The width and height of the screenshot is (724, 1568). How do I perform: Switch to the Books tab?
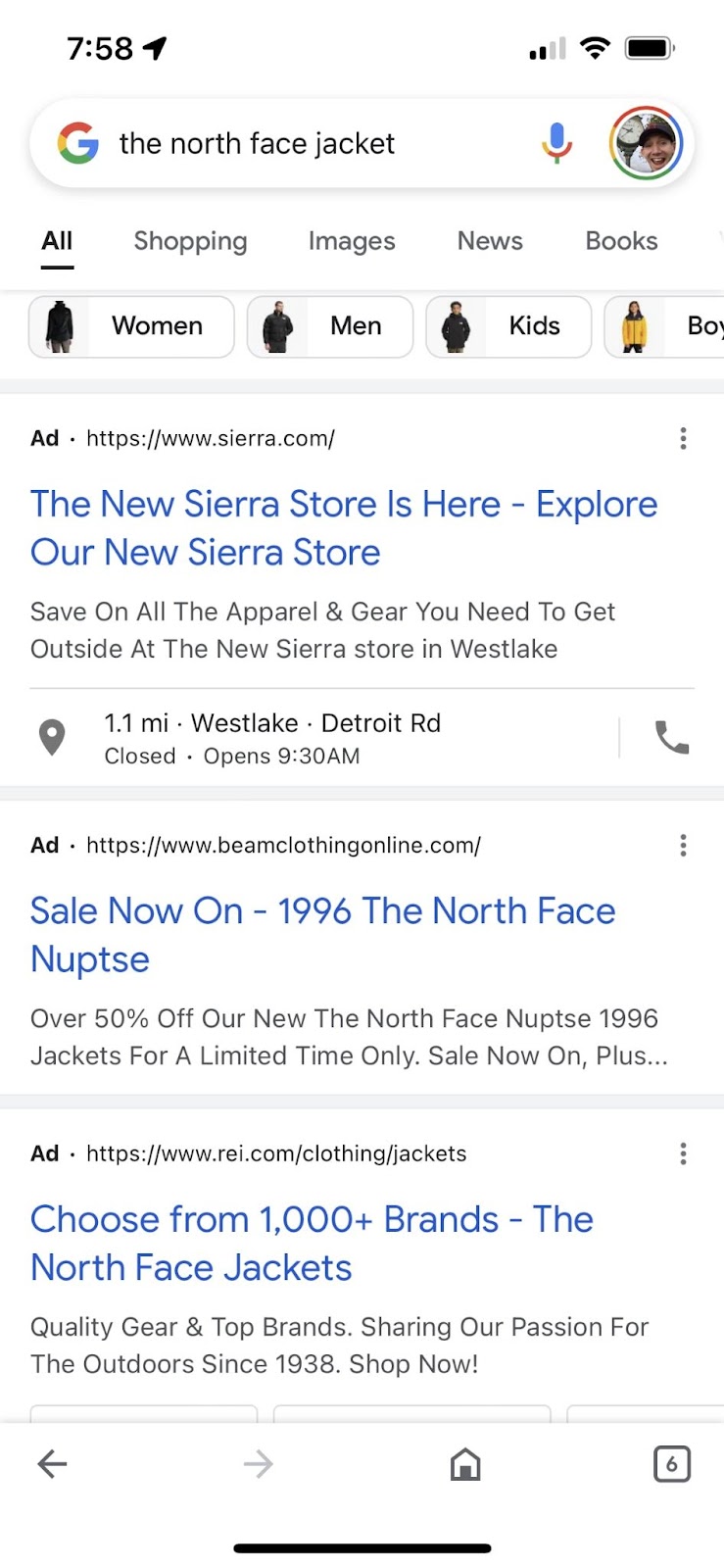click(621, 241)
